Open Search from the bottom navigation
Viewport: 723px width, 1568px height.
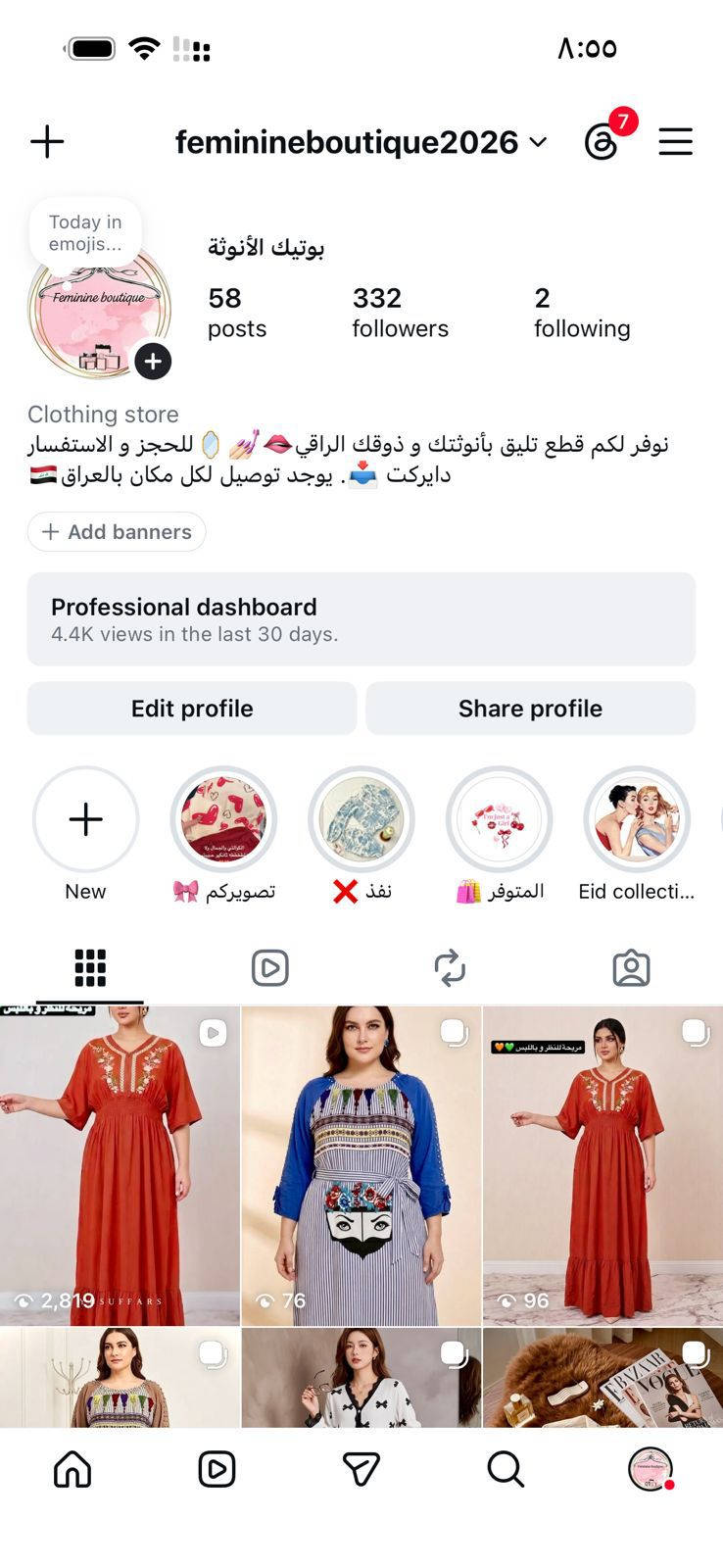[506, 1469]
